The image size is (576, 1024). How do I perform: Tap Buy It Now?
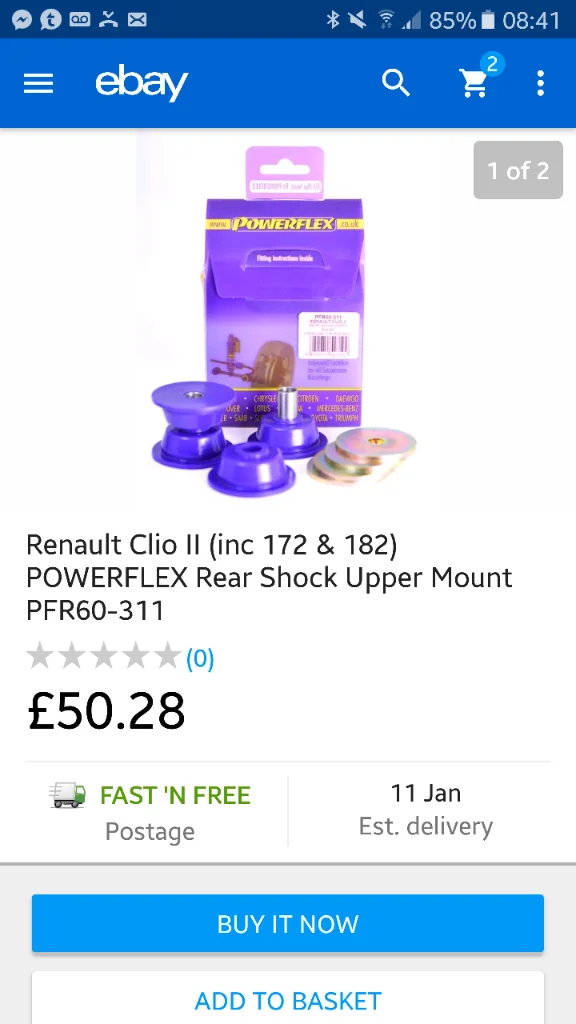[288, 923]
